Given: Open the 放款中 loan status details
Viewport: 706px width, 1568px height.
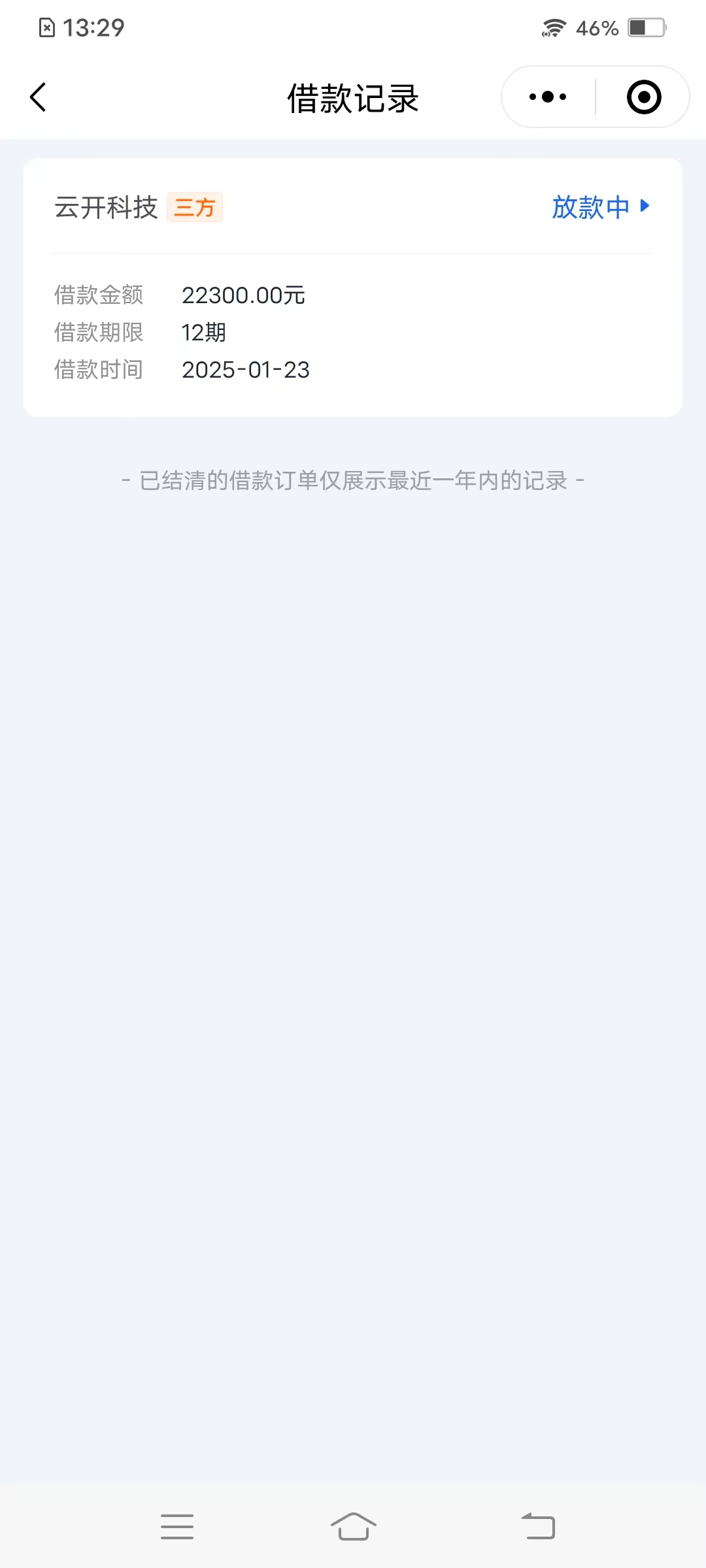Looking at the screenshot, I should pos(601,207).
